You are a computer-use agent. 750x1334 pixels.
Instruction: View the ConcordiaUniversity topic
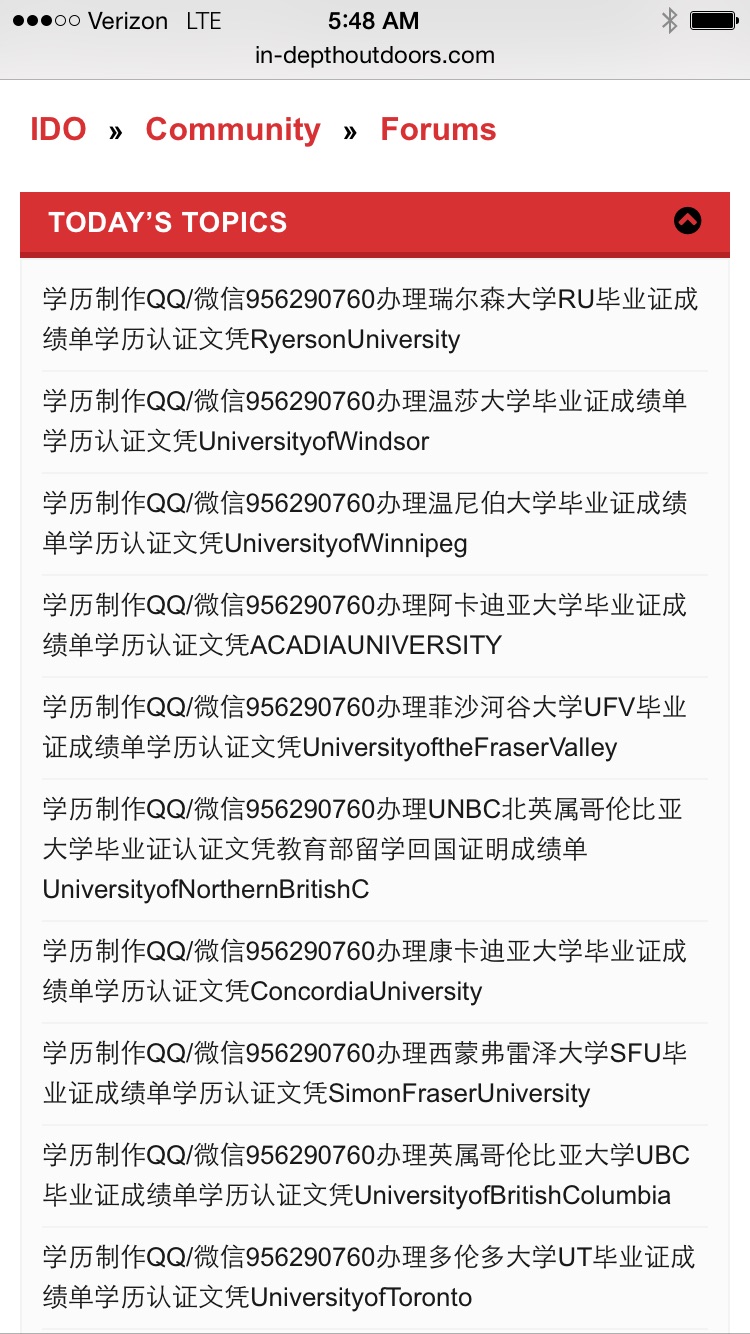tap(365, 971)
